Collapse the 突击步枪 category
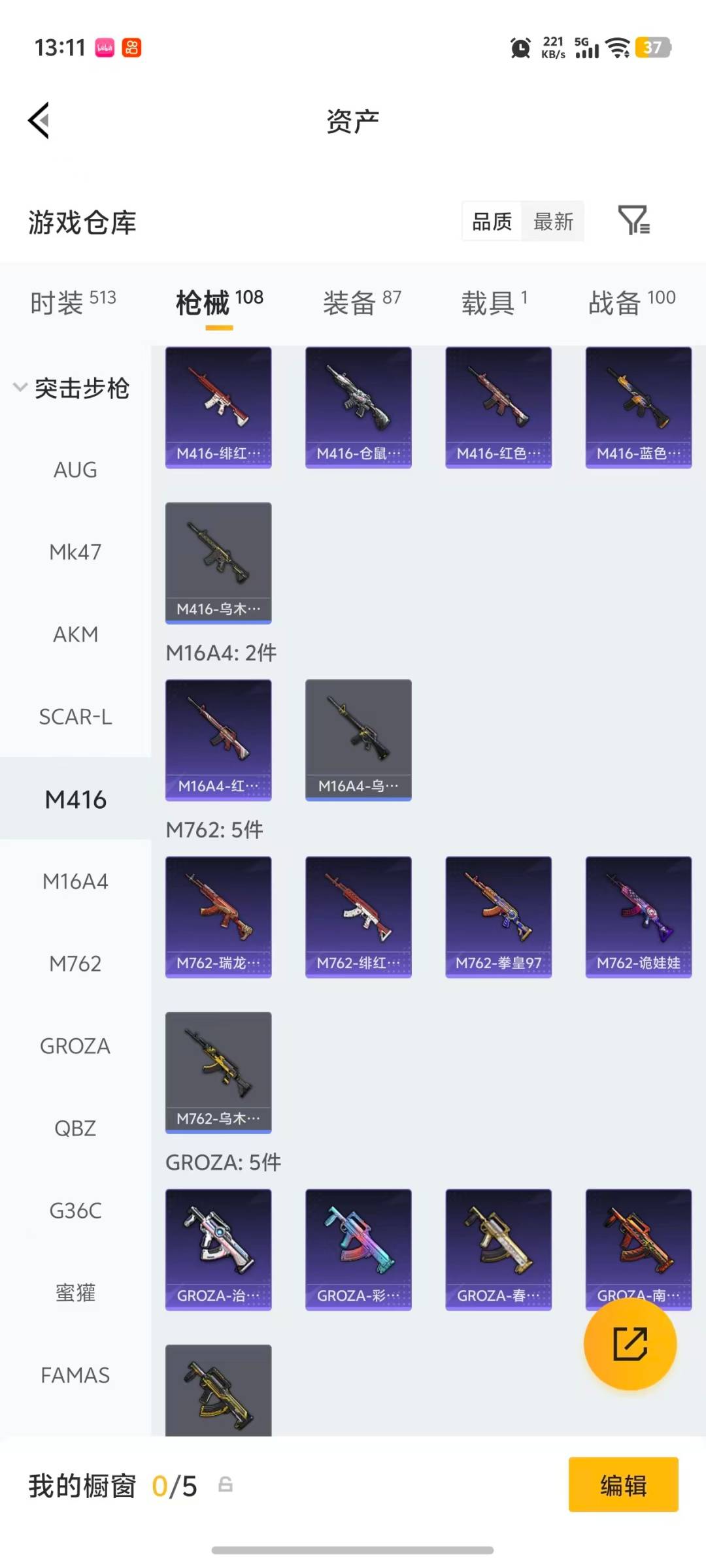This screenshot has height=1568, width=706. pyautogui.click(x=72, y=388)
